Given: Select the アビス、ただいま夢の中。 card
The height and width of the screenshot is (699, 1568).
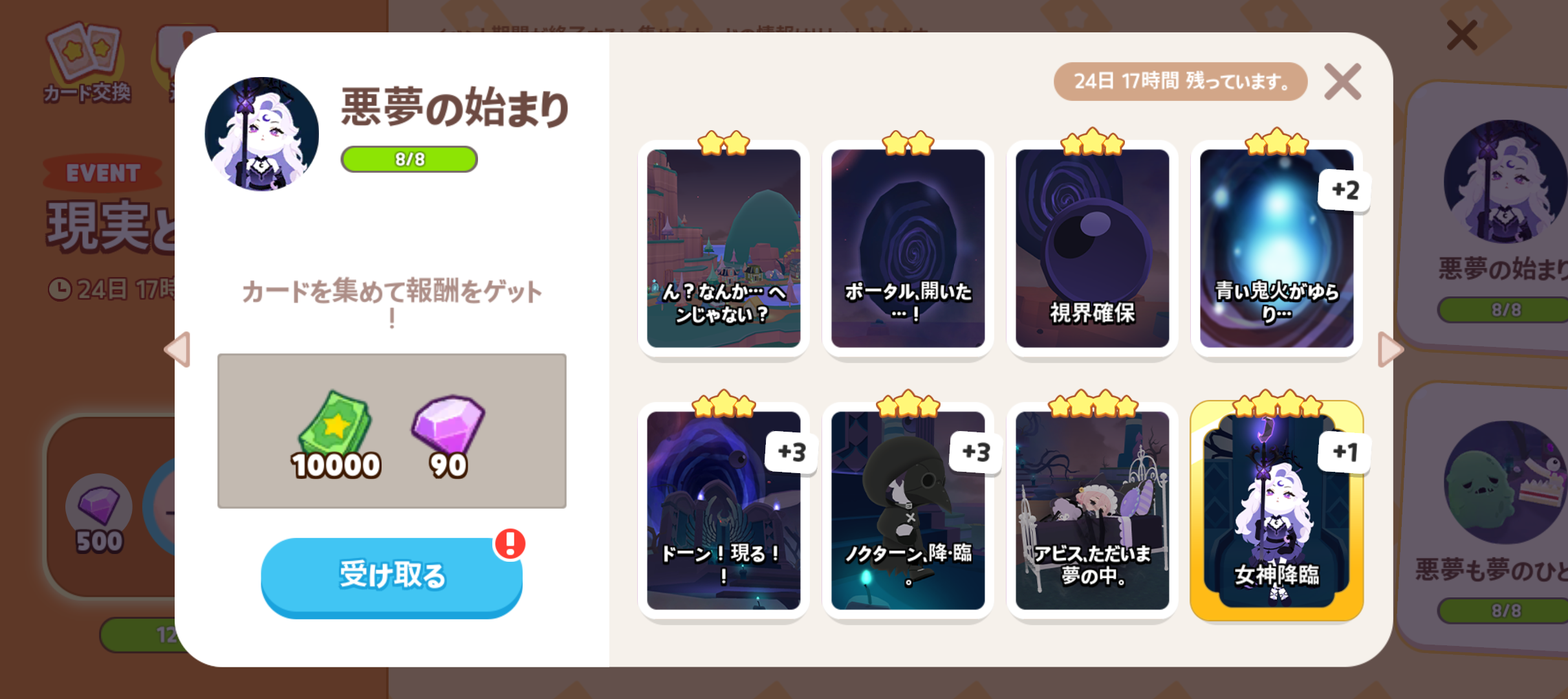Looking at the screenshot, I should coord(1092,511).
